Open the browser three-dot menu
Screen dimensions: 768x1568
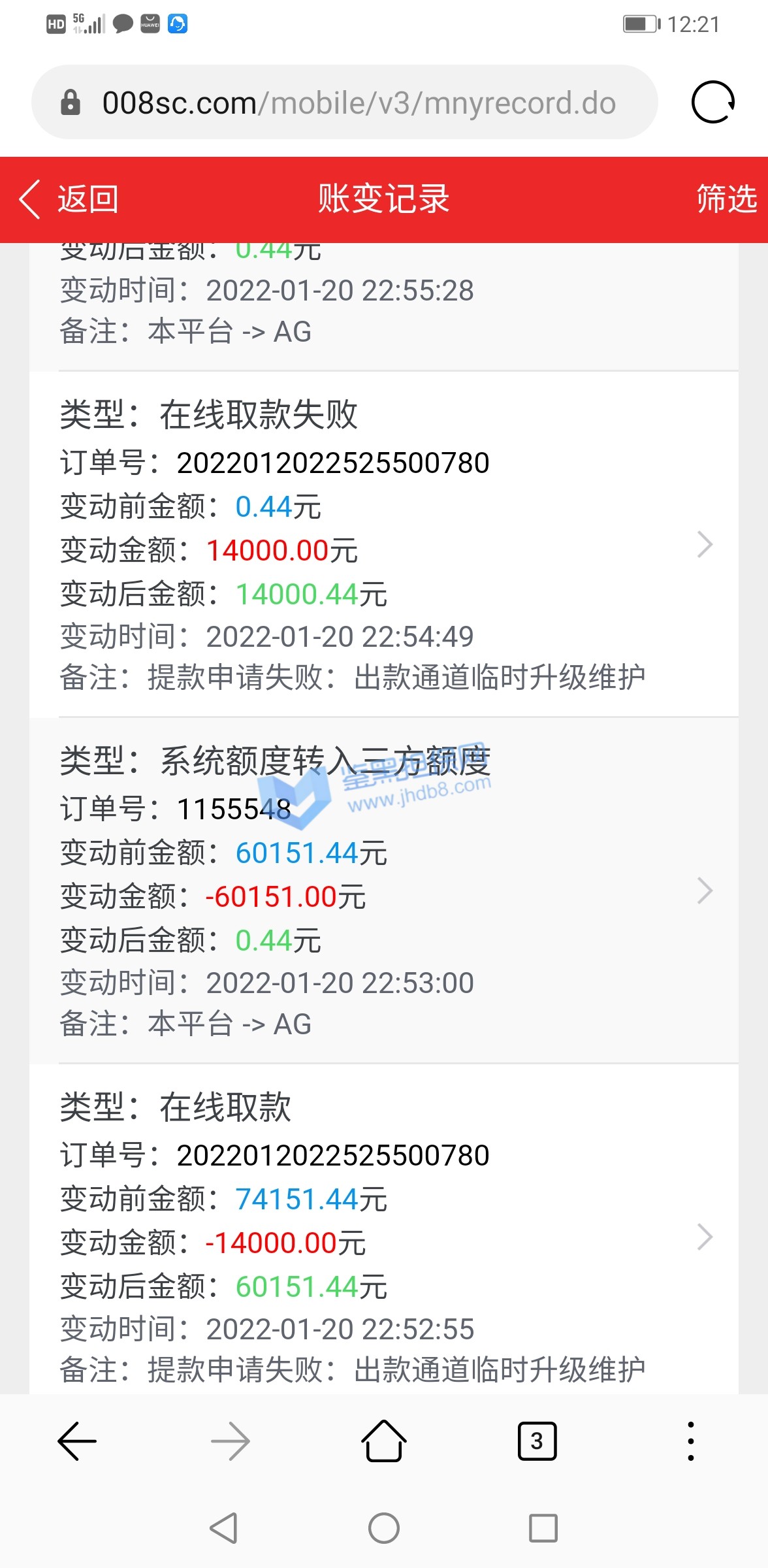[x=691, y=1441]
